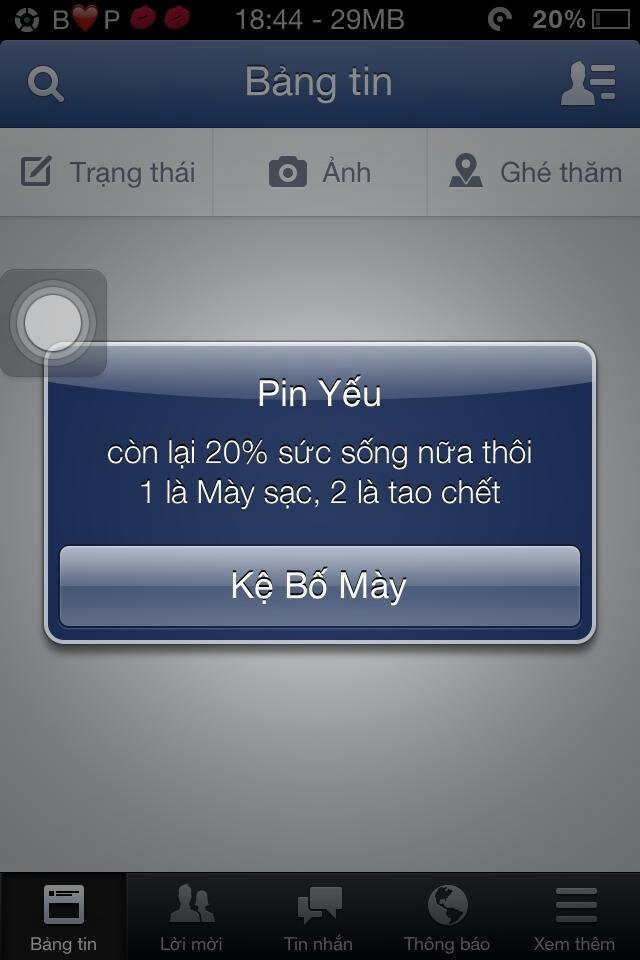This screenshot has height=960, width=640.
Task: Open the friends list icon
Action: point(587,84)
